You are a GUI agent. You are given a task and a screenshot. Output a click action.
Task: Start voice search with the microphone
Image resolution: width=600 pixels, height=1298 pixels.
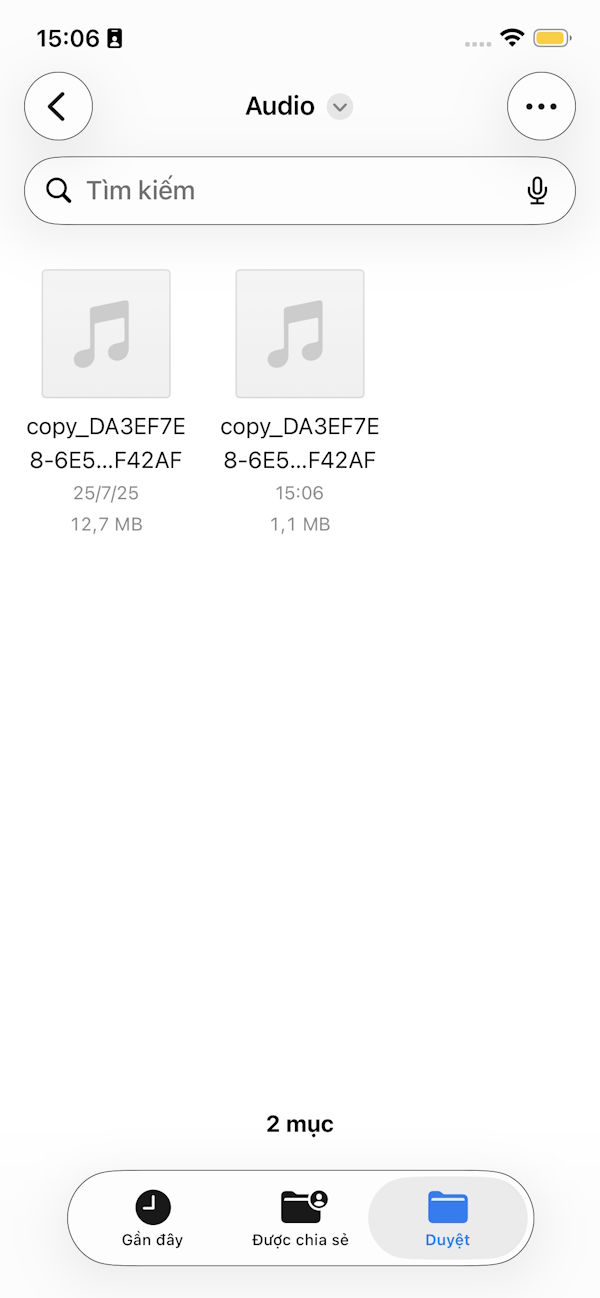coord(537,190)
